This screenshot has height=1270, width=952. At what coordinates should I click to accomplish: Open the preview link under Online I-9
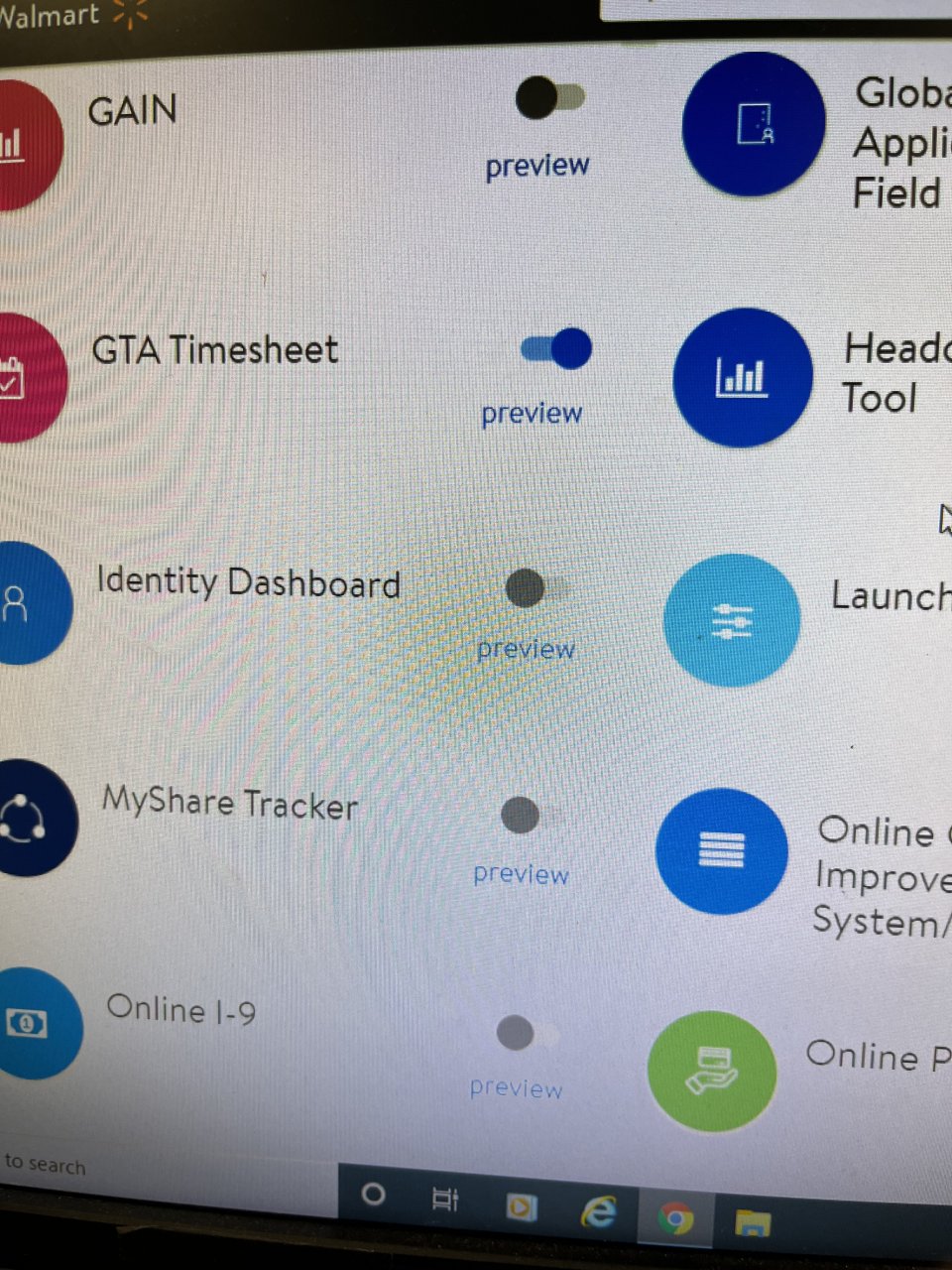point(516,1088)
